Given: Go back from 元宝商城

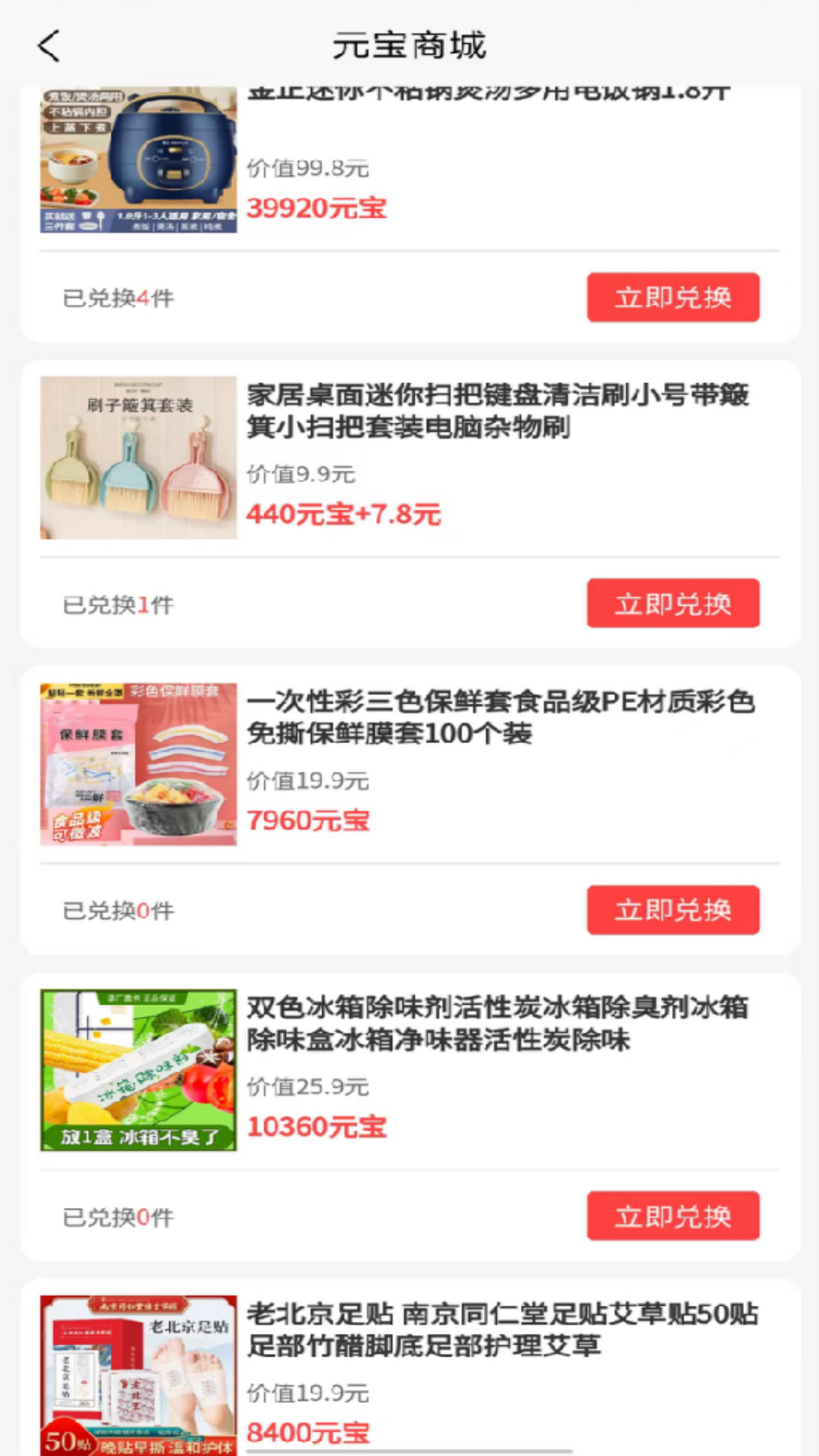Looking at the screenshot, I should click(x=49, y=45).
